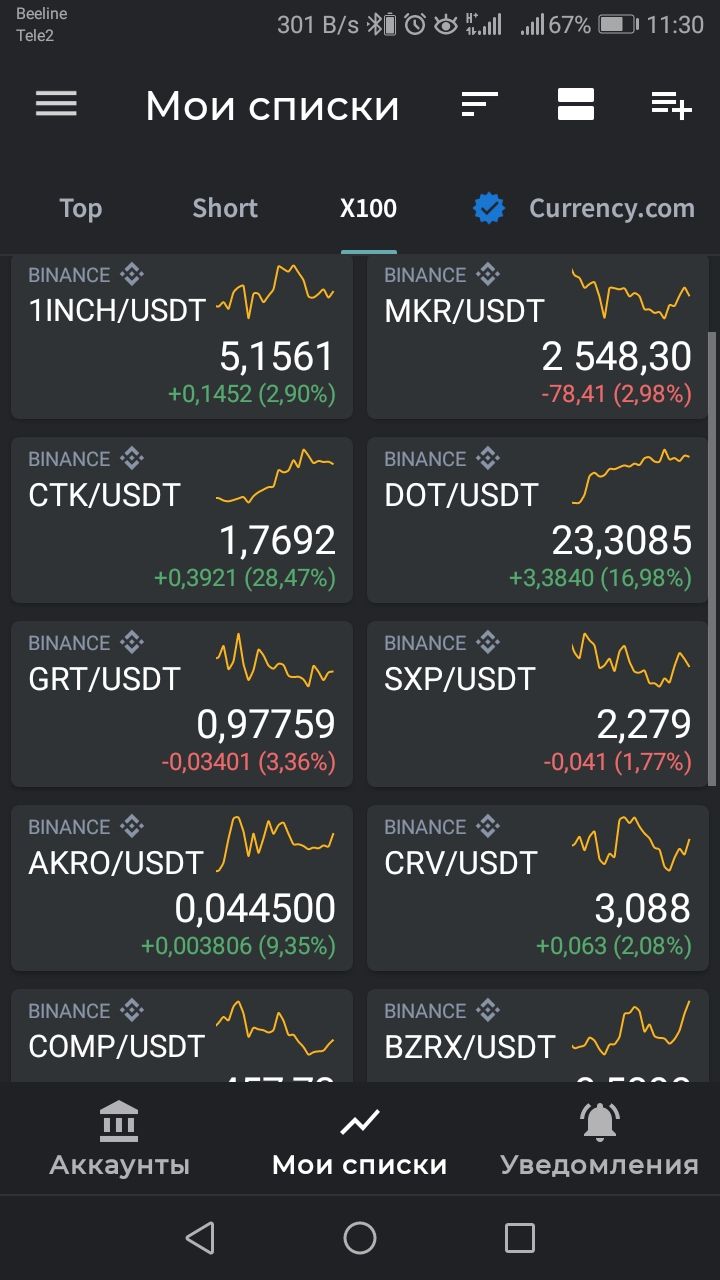Select the SXP/USDT pair
The width and height of the screenshot is (720, 1280).
click(538, 704)
